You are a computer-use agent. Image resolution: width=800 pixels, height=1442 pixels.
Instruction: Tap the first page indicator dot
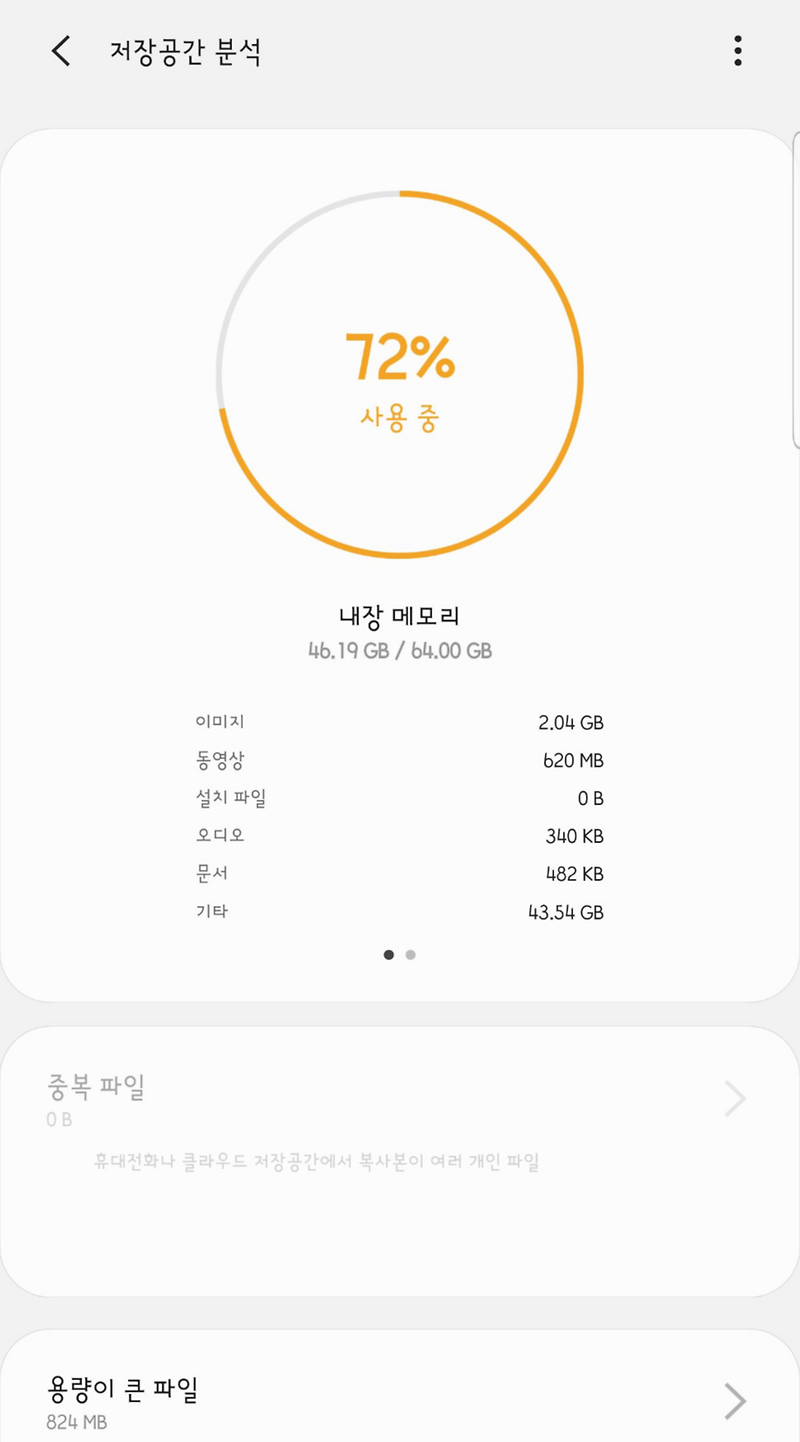click(x=389, y=955)
